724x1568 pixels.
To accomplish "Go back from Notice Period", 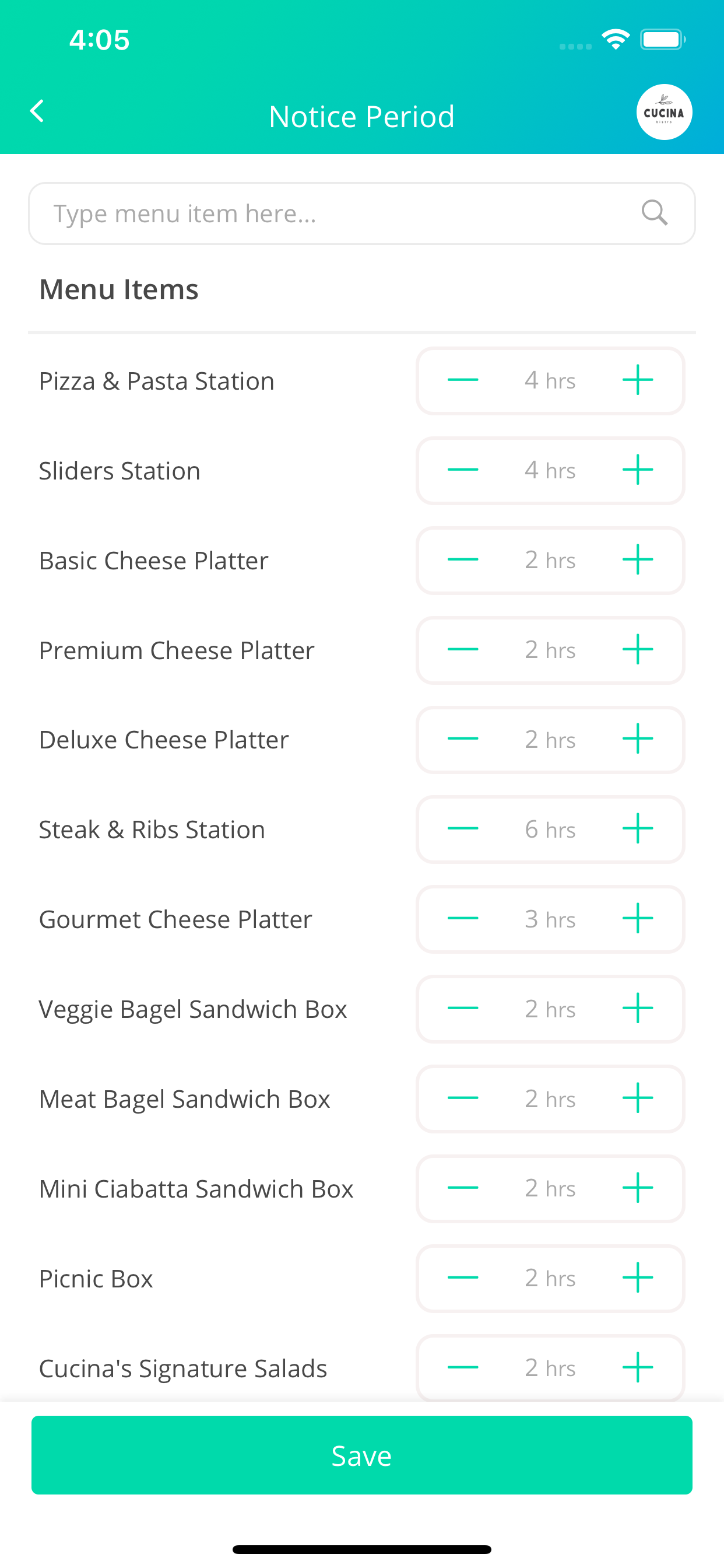I will (37, 111).
